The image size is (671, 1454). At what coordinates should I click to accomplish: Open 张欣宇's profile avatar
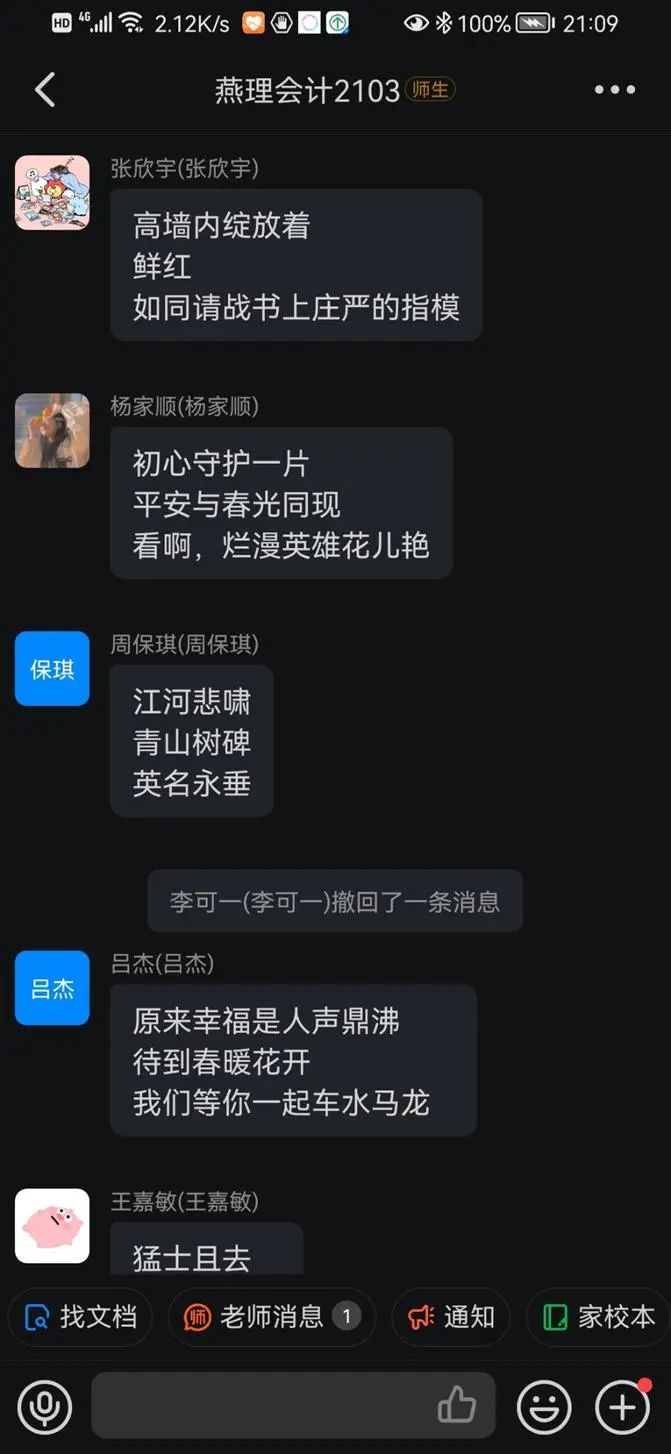(52, 193)
